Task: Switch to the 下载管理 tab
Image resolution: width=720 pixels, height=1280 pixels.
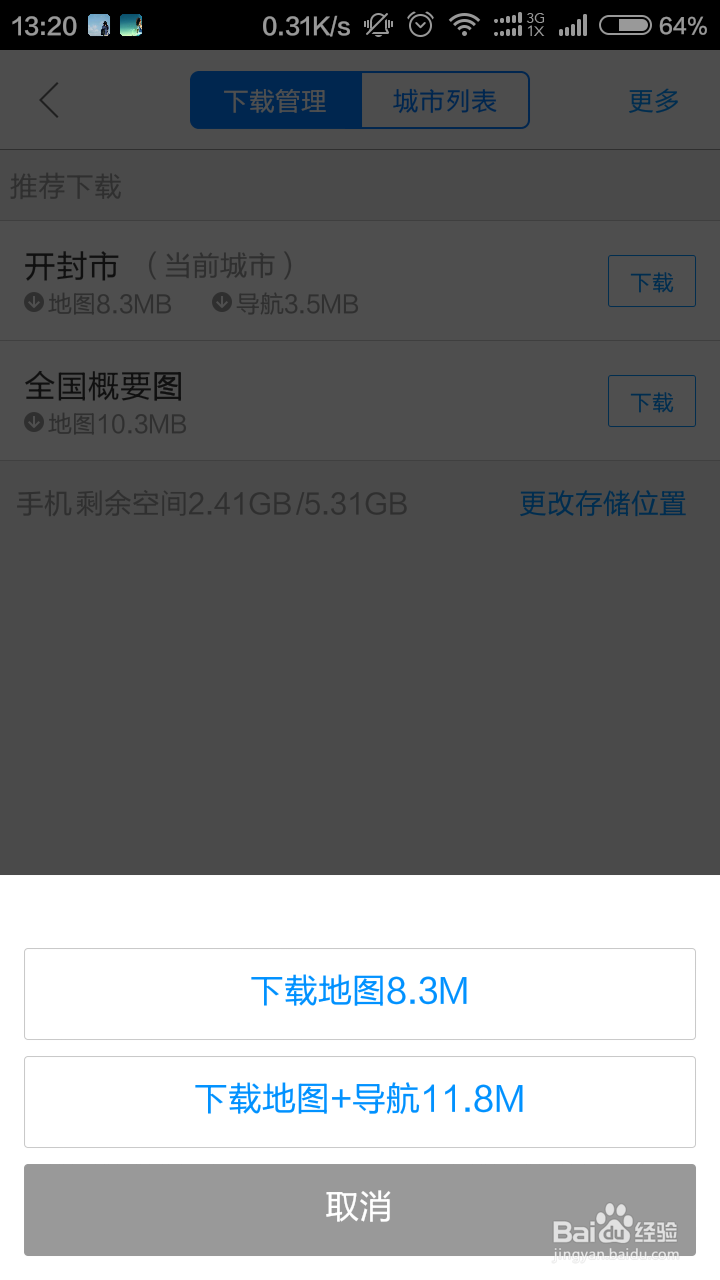Action: tap(275, 100)
